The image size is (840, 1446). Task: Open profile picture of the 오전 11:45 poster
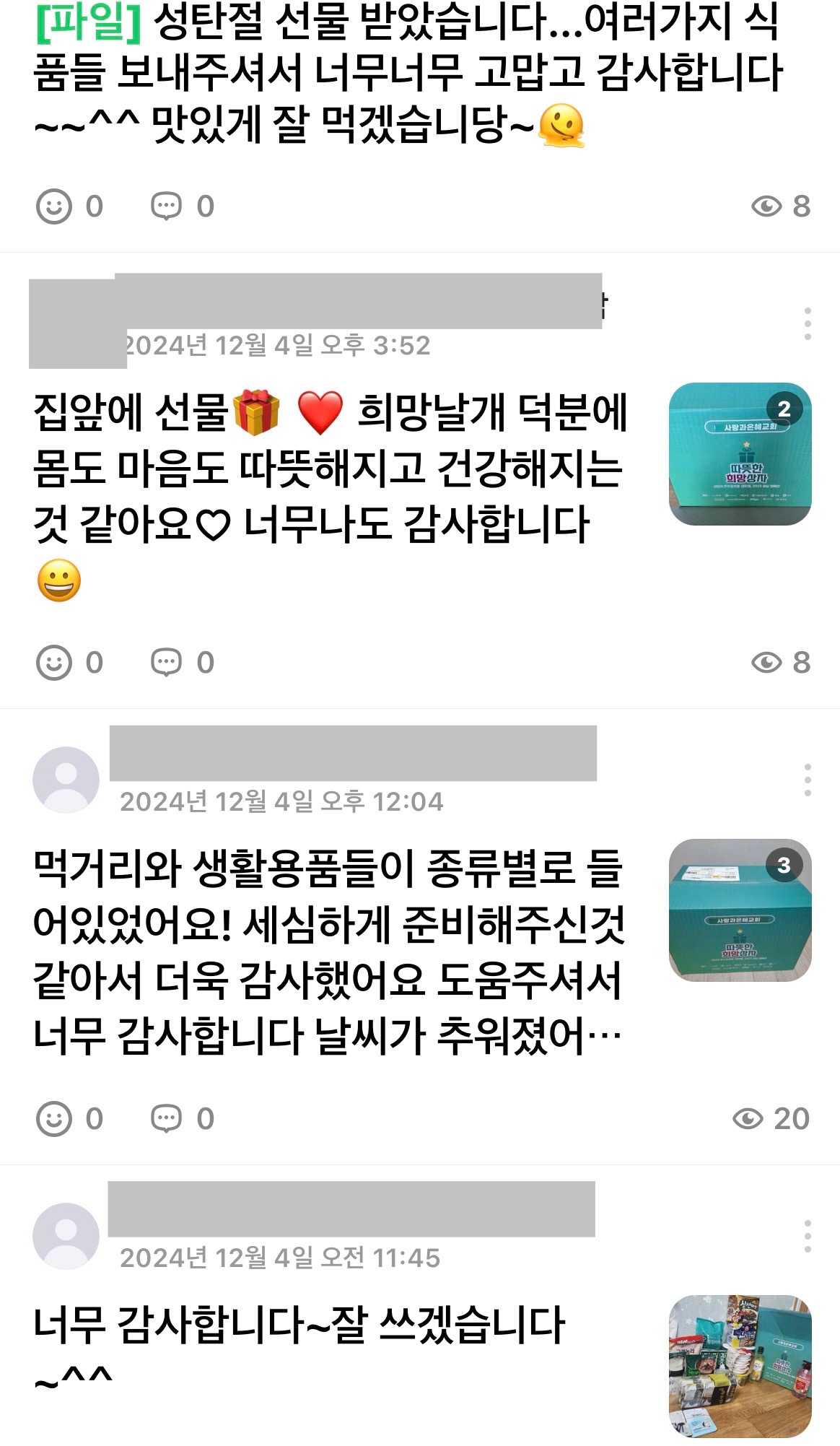click(x=66, y=1236)
